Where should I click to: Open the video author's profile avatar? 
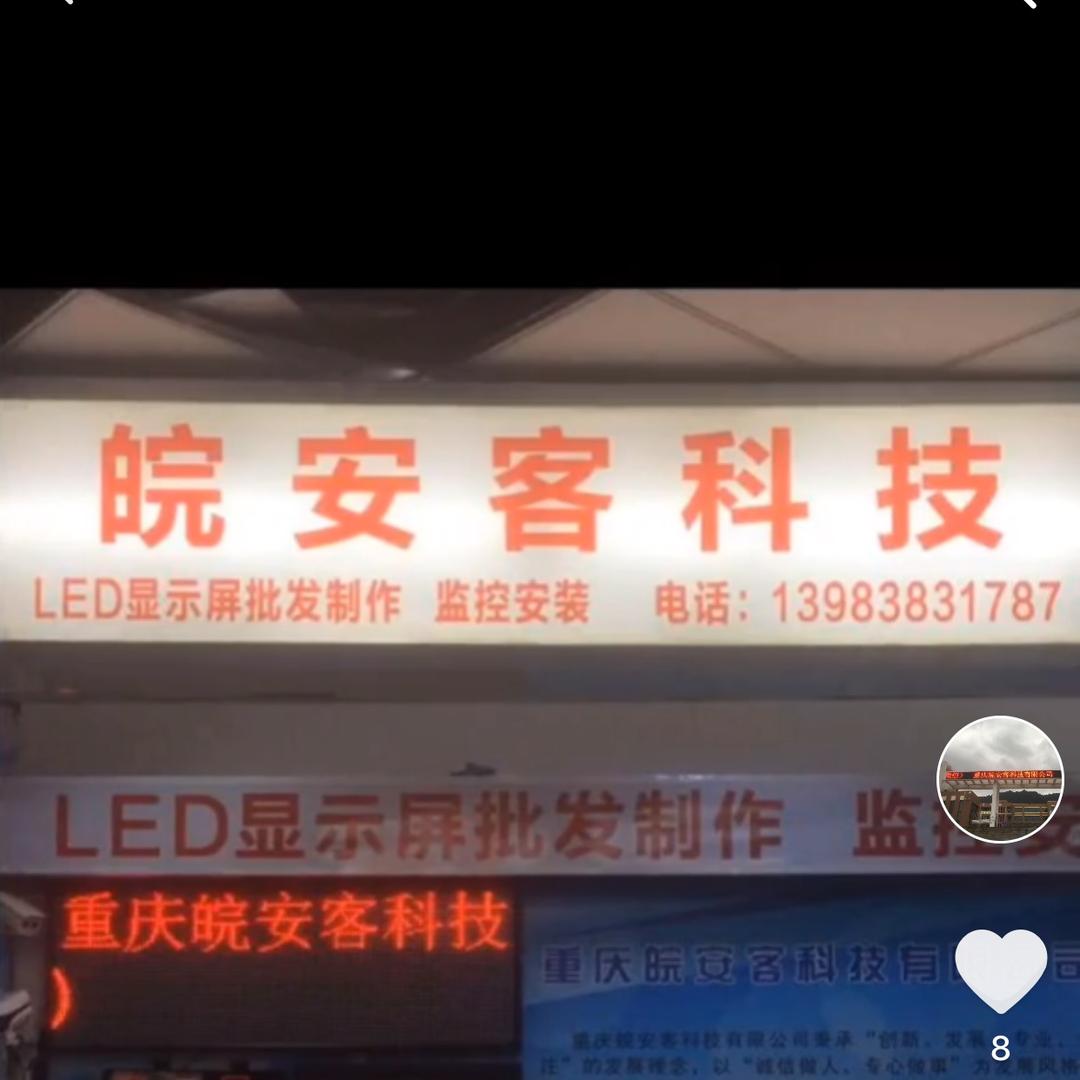[x=999, y=779]
